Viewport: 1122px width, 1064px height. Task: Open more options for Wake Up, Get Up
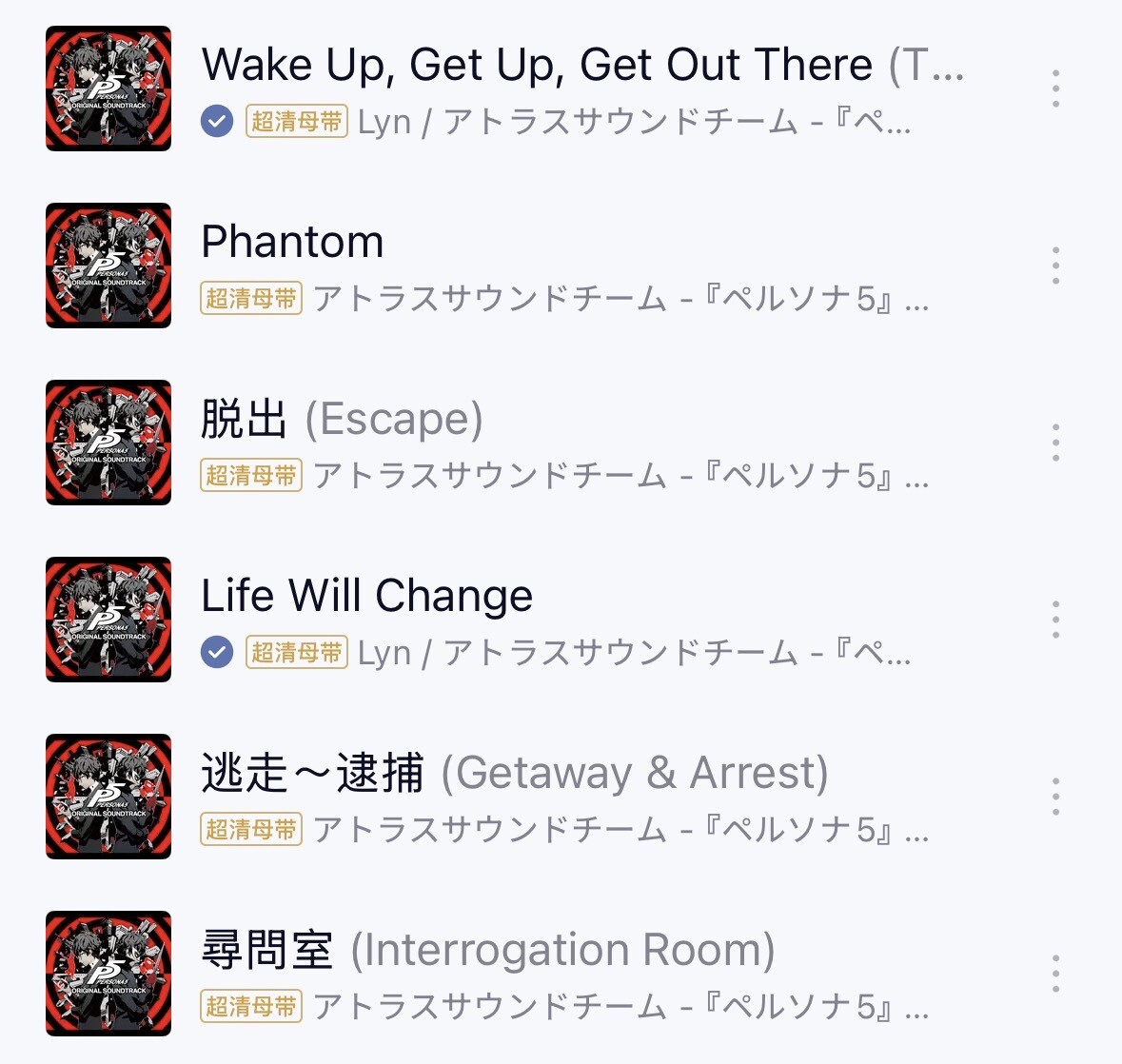pos(1055,89)
